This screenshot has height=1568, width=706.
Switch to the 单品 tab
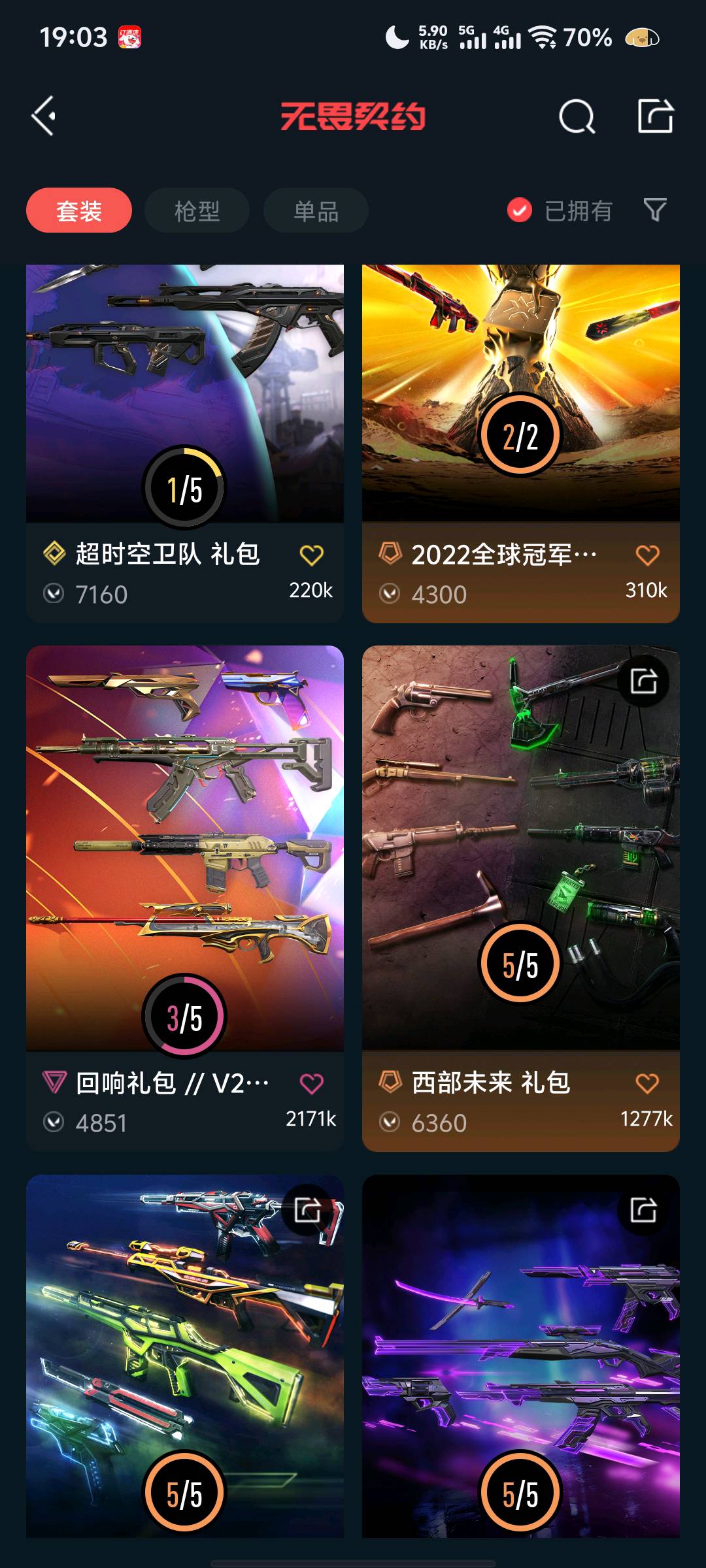(316, 210)
